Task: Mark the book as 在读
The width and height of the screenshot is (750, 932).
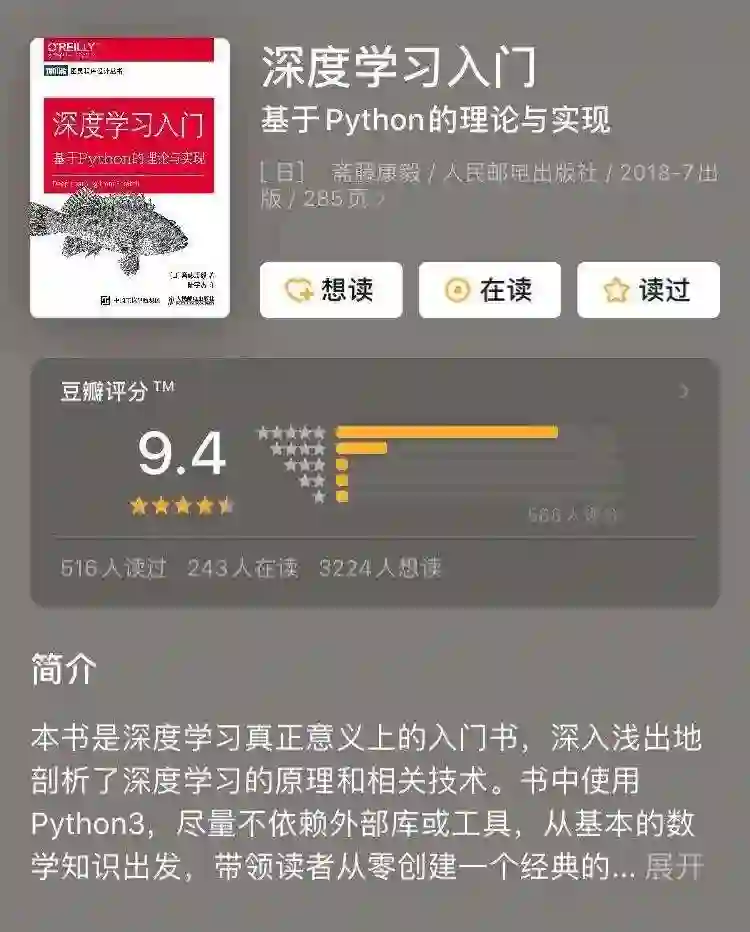Action: (x=489, y=290)
